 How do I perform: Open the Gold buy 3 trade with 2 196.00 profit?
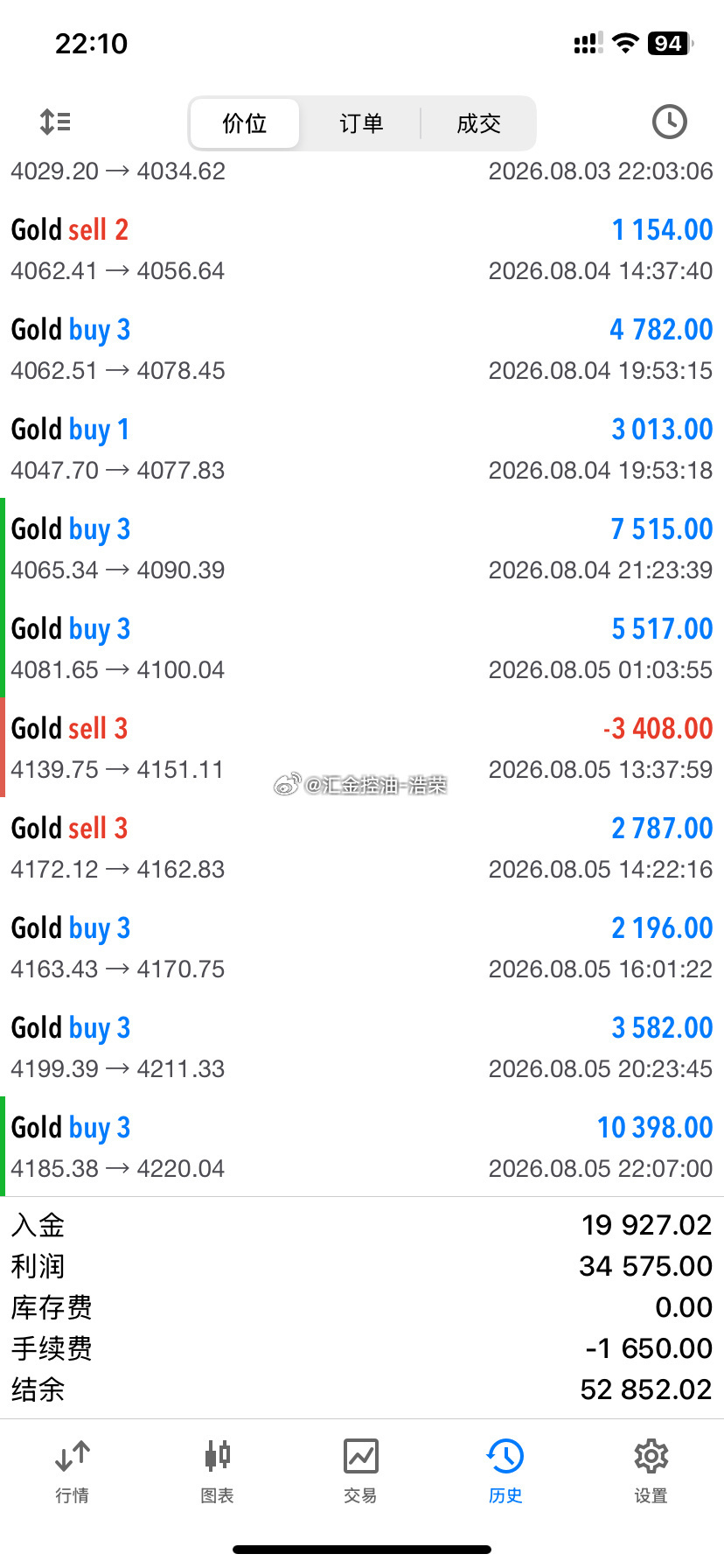click(362, 947)
